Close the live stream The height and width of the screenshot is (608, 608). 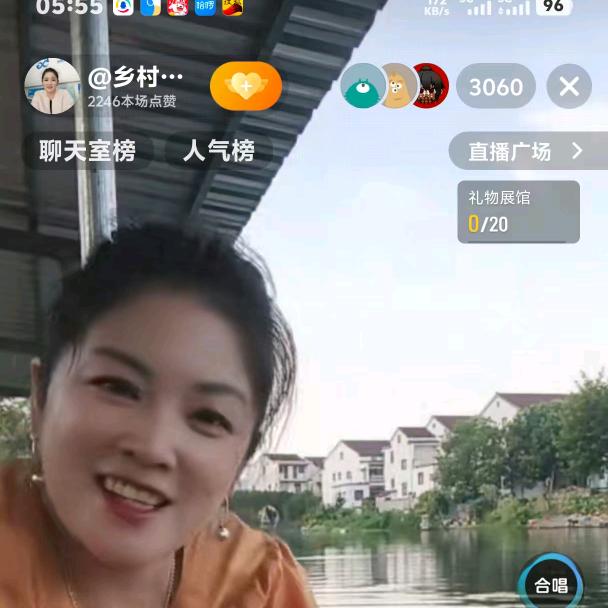pyautogui.click(x=569, y=87)
